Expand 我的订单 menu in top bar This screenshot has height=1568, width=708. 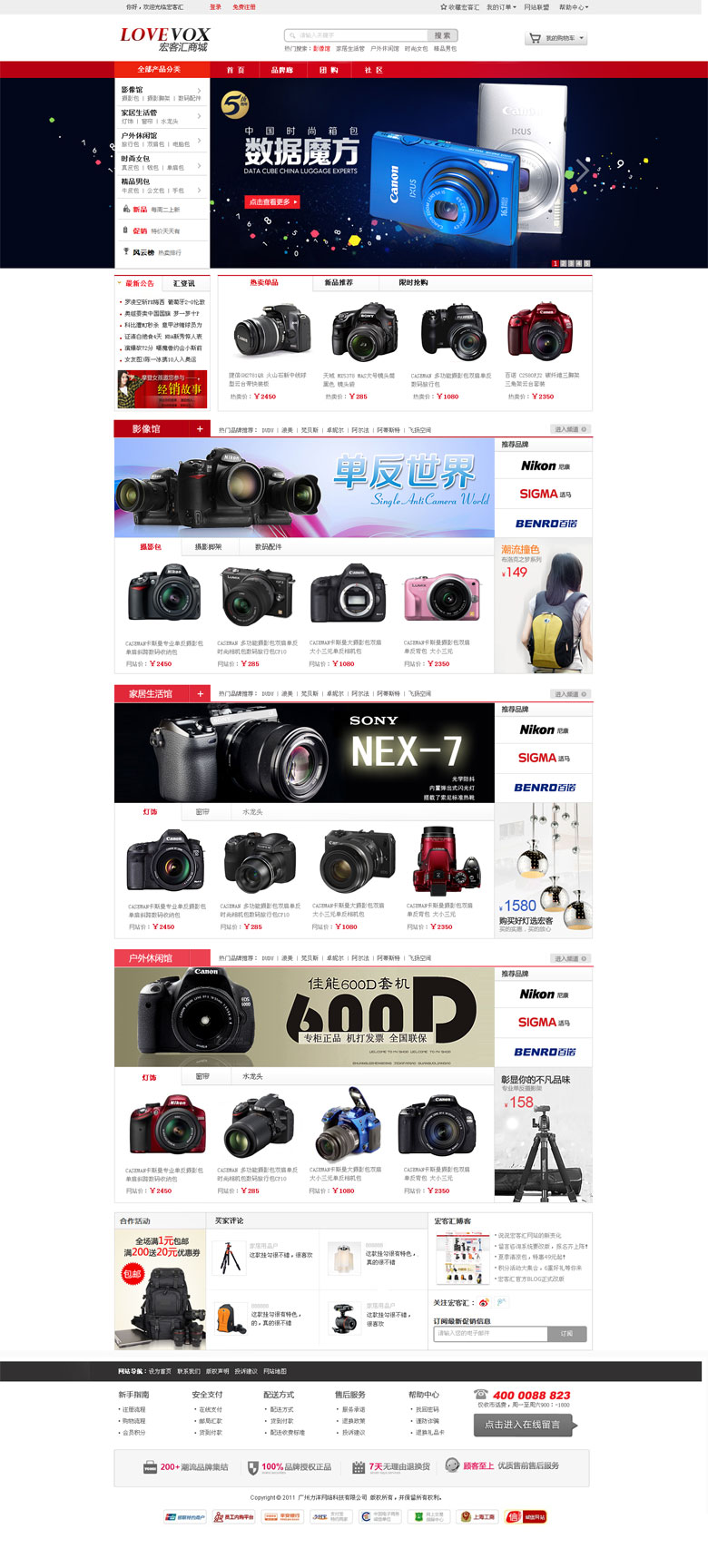[499, 7]
